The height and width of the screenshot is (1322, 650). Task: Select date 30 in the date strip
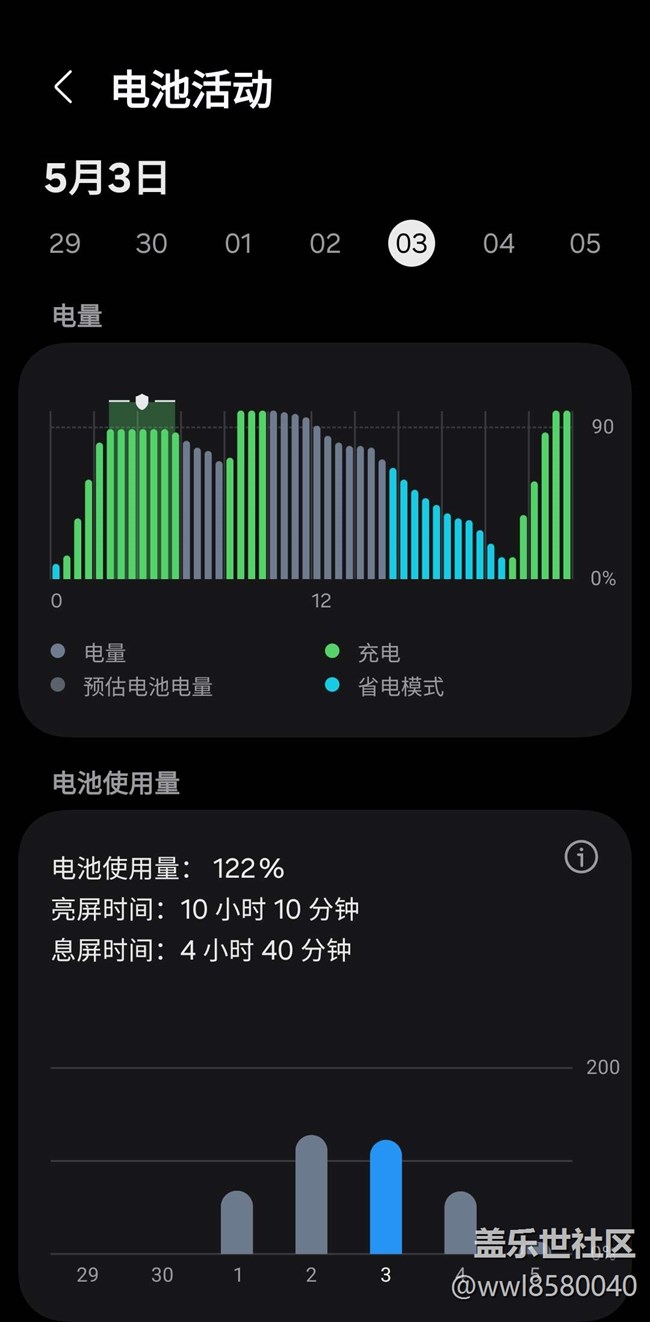pyautogui.click(x=151, y=243)
